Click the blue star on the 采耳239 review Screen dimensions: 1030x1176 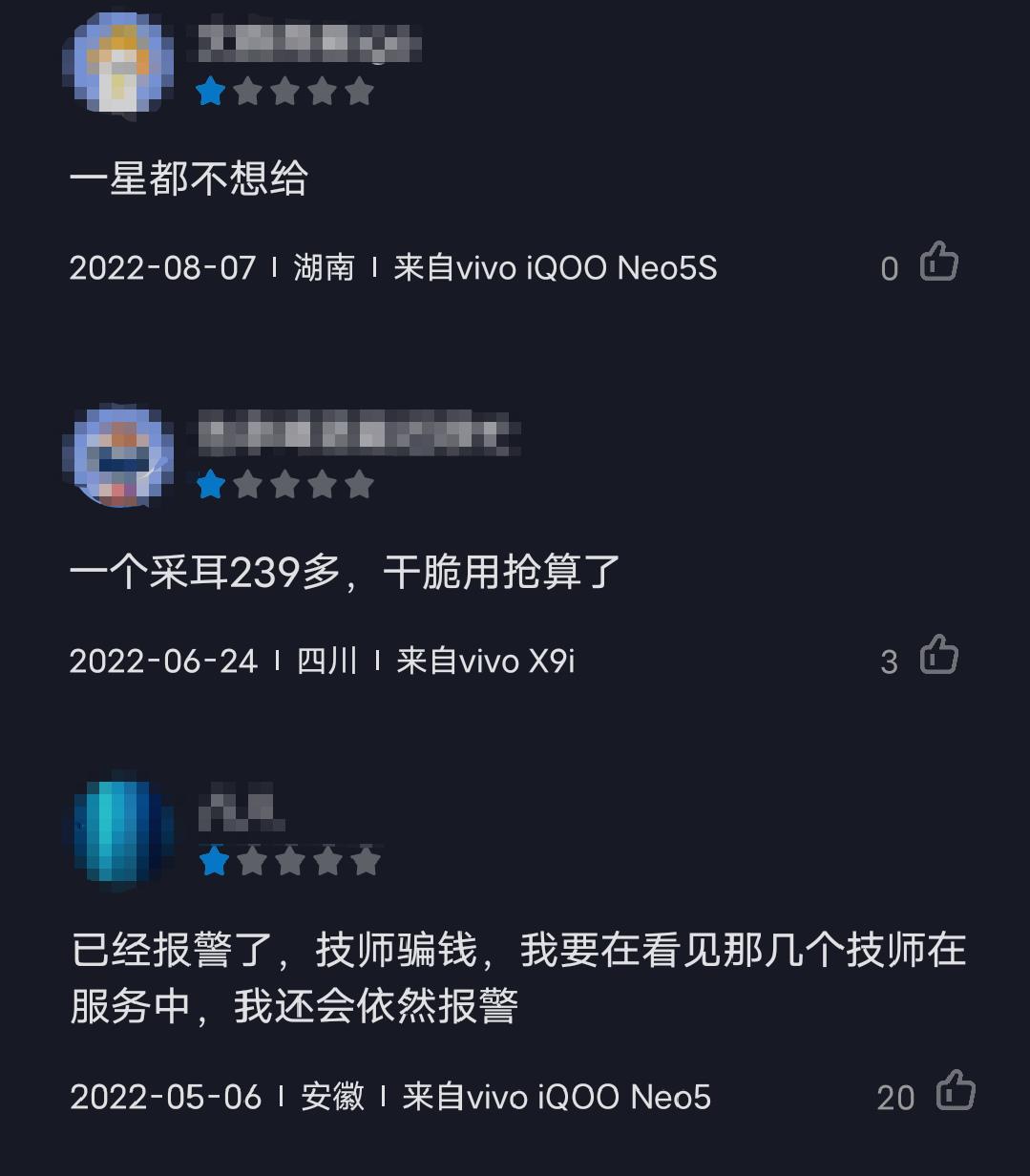pyautogui.click(x=210, y=486)
